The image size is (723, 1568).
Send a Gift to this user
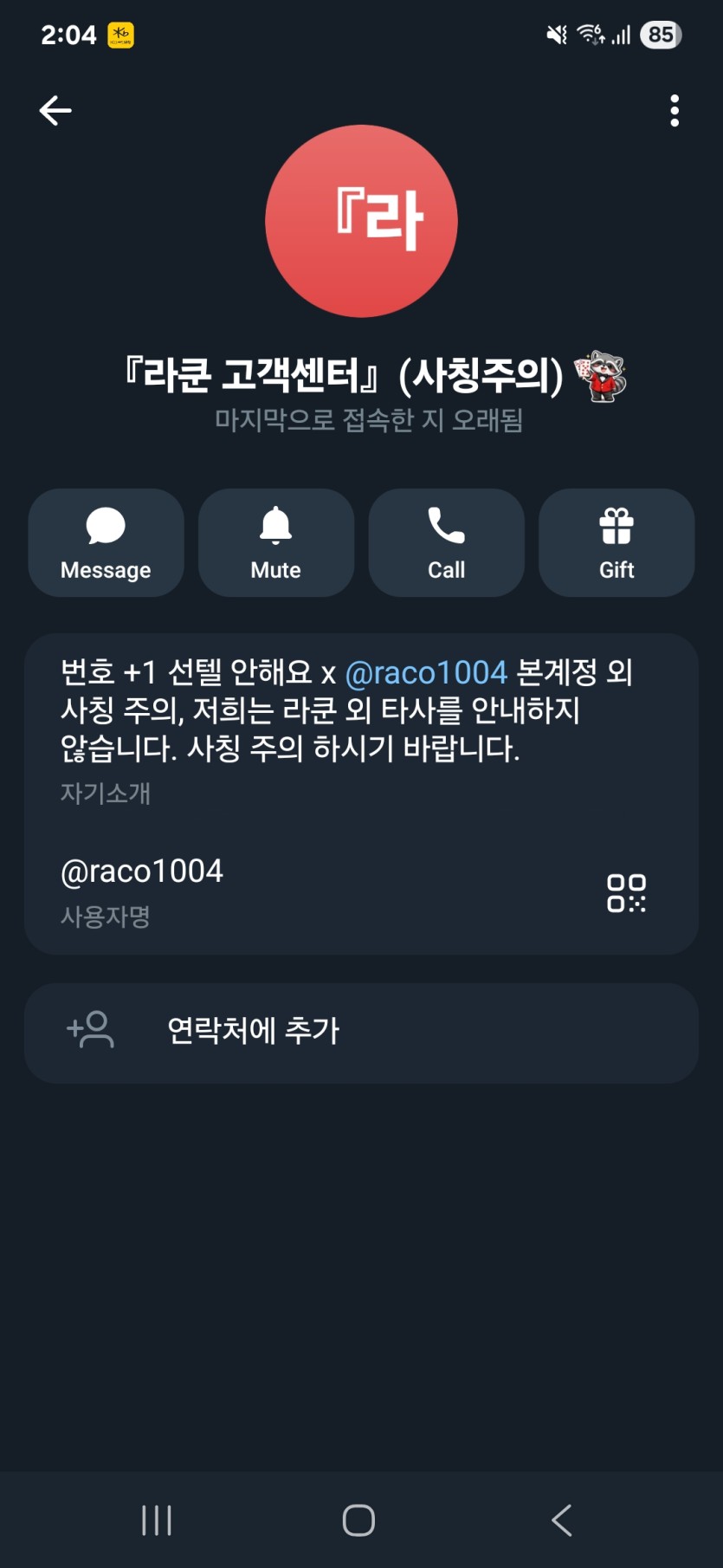tap(616, 542)
